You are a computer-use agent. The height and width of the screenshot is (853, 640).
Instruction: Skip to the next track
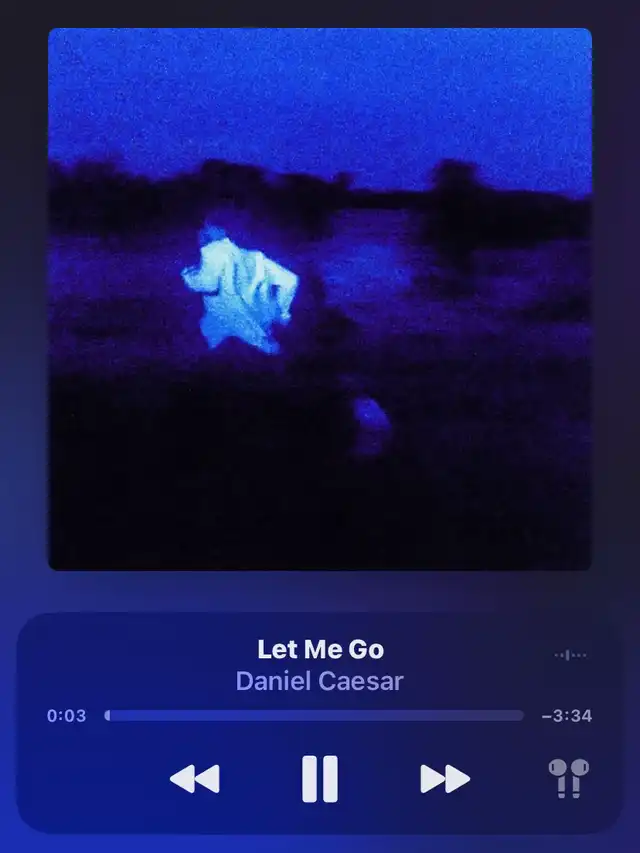pyautogui.click(x=445, y=778)
